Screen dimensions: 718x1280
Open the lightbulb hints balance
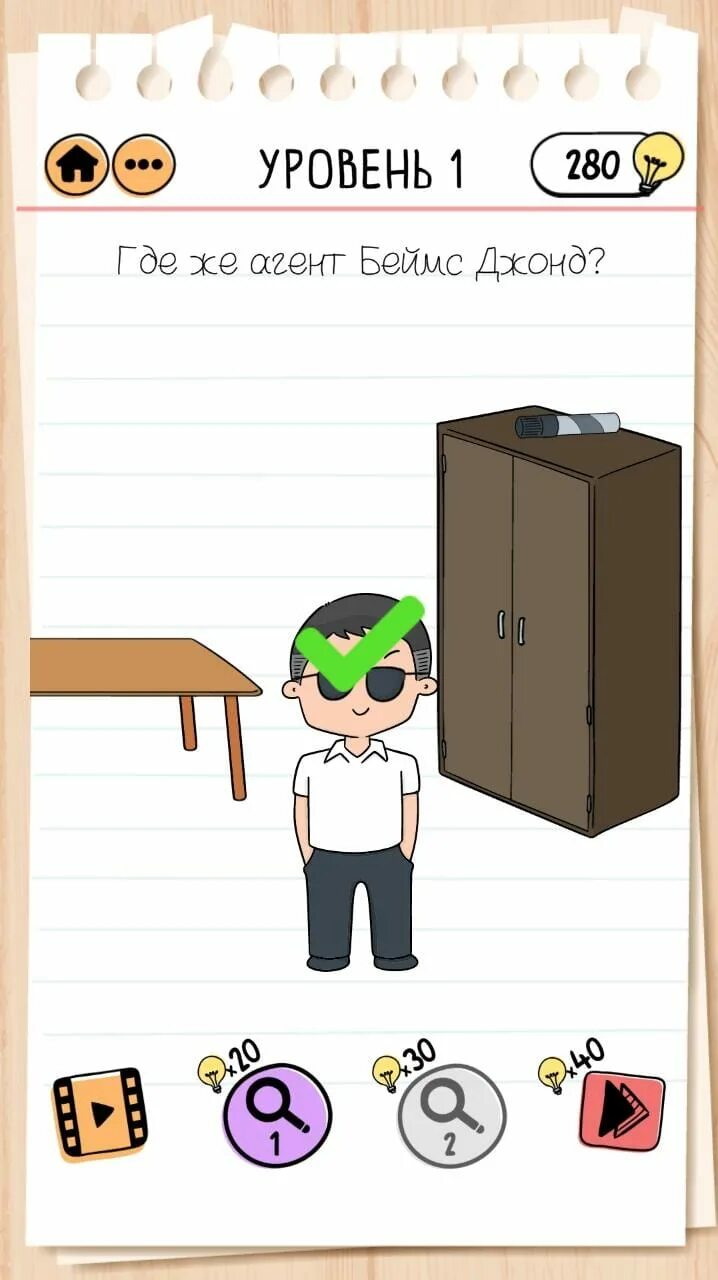tap(606, 165)
